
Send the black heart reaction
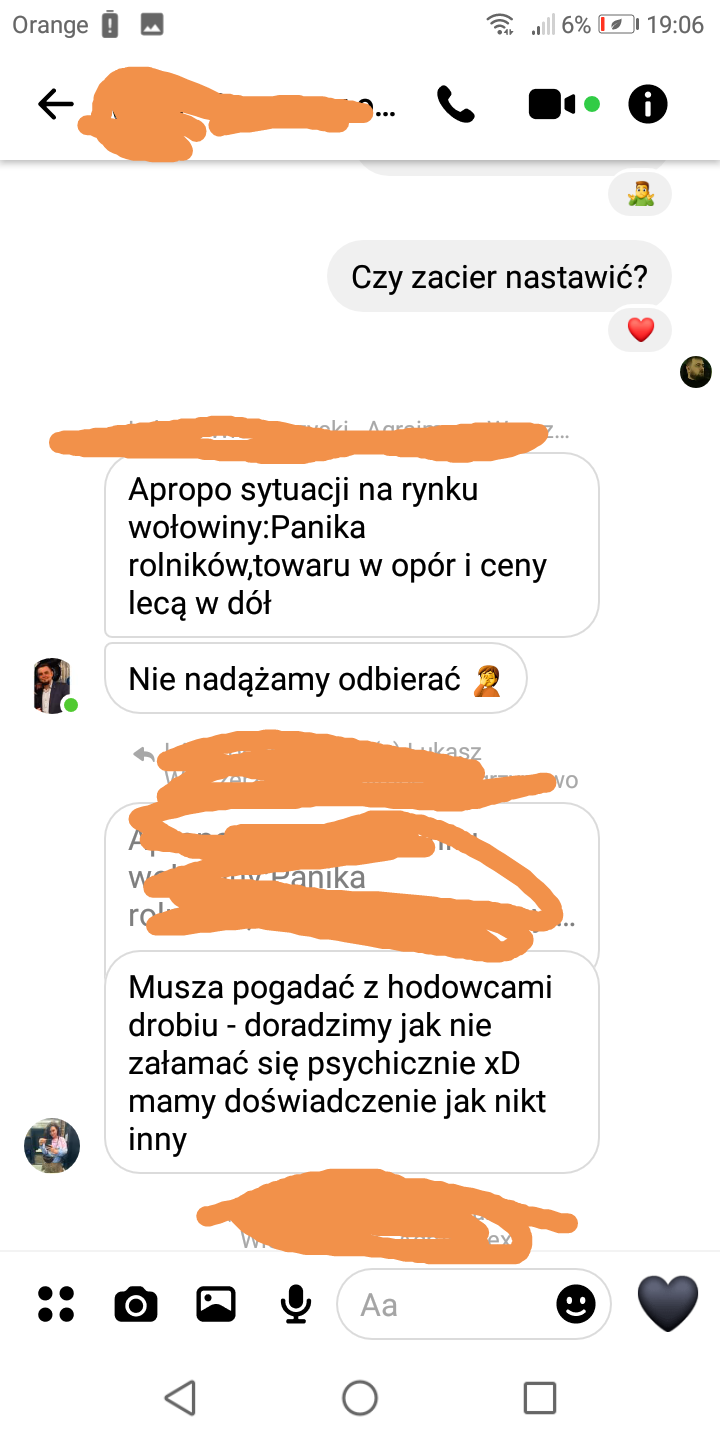pyautogui.click(x=668, y=1304)
